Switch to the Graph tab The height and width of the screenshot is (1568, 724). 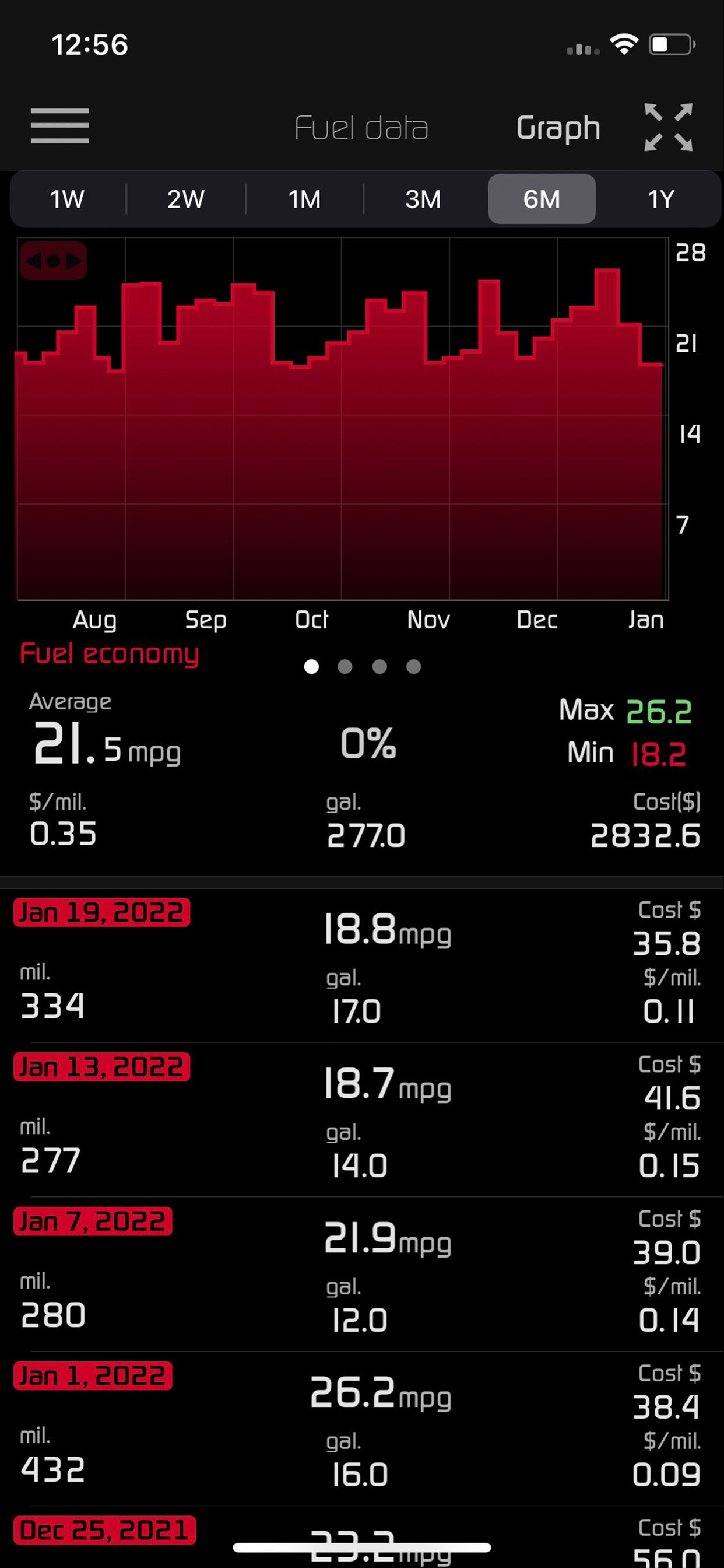point(558,128)
